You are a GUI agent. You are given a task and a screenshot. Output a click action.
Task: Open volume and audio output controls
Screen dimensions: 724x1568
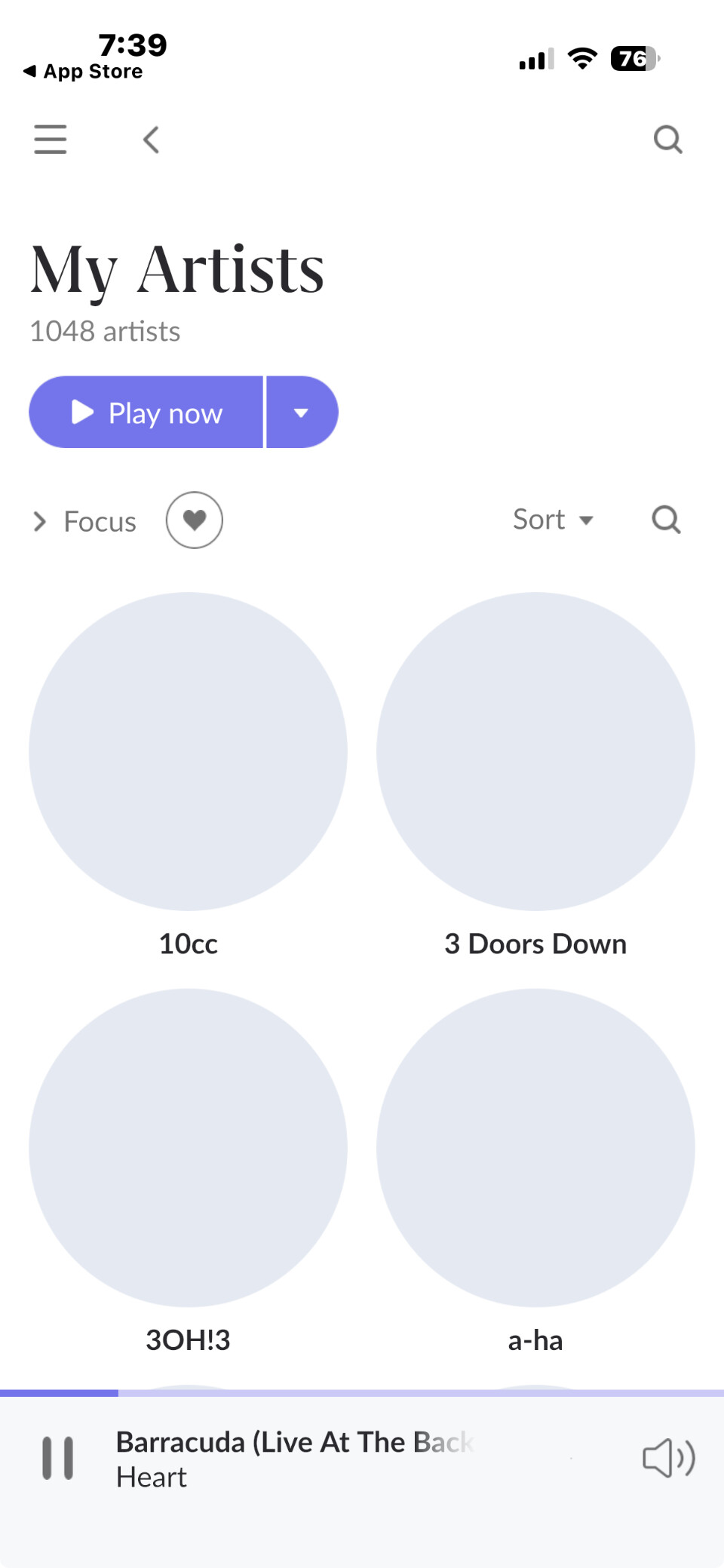click(x=668, y=1458)
